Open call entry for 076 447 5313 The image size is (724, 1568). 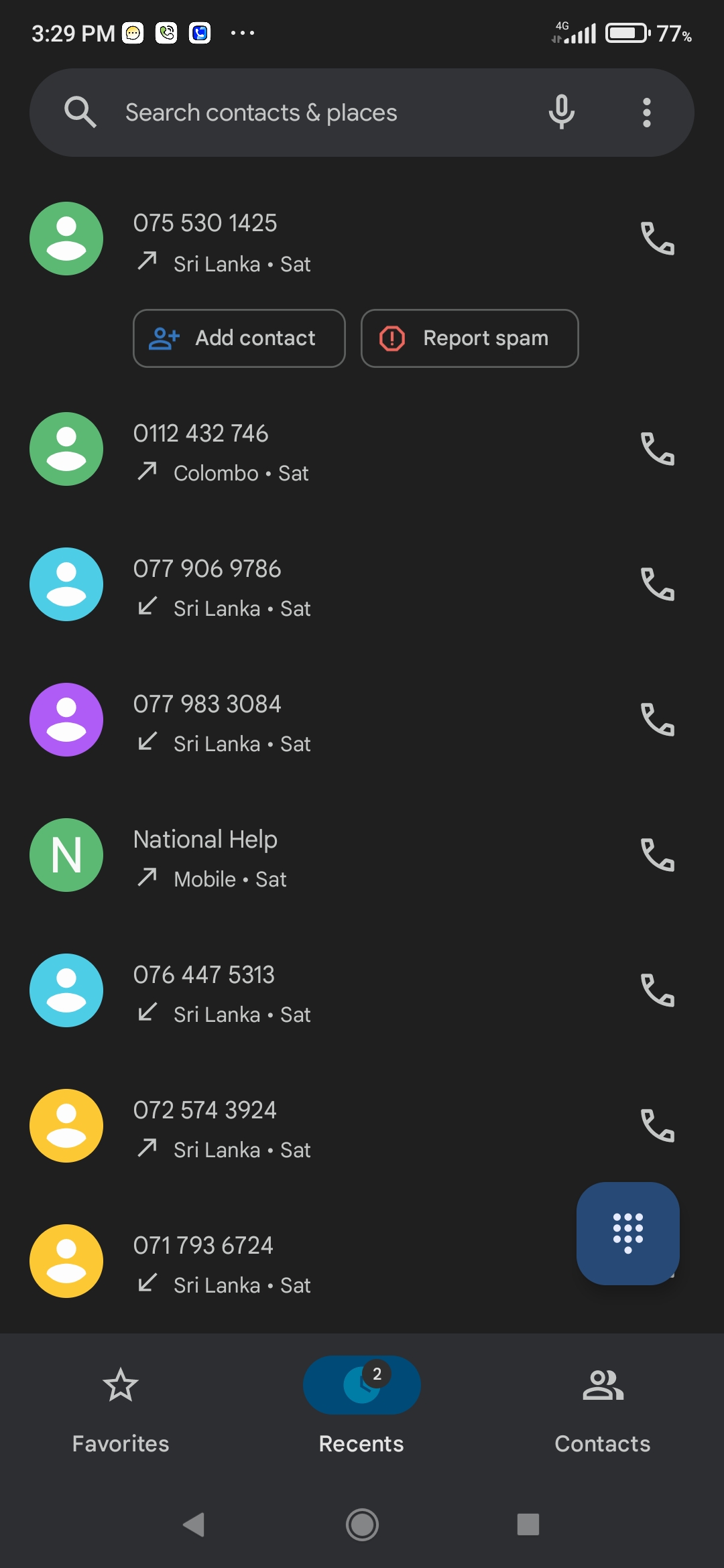322,990
